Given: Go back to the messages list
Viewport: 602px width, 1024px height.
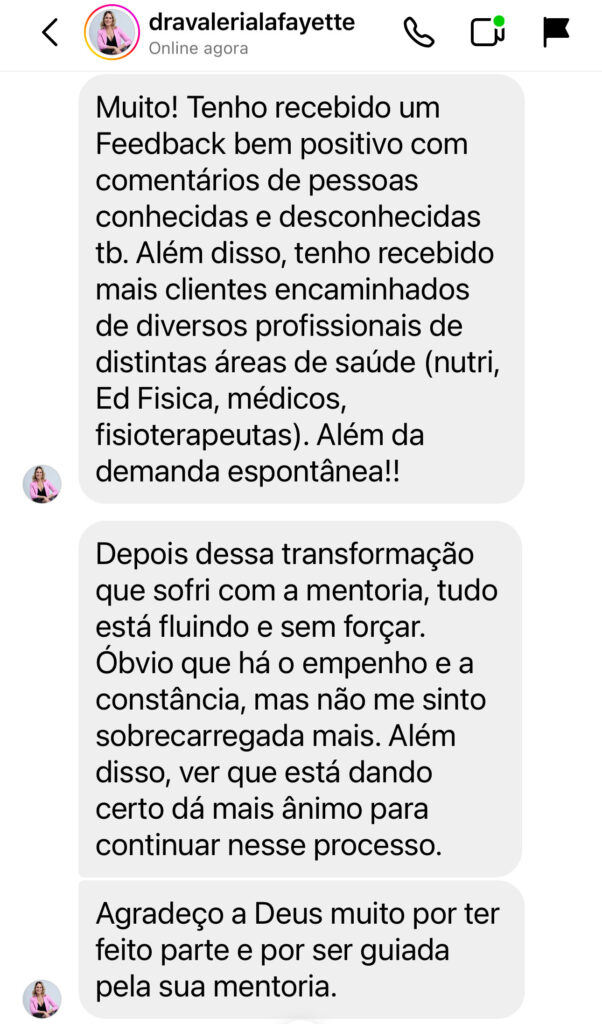Looking at the screenshot, I should tap(49, 33).
